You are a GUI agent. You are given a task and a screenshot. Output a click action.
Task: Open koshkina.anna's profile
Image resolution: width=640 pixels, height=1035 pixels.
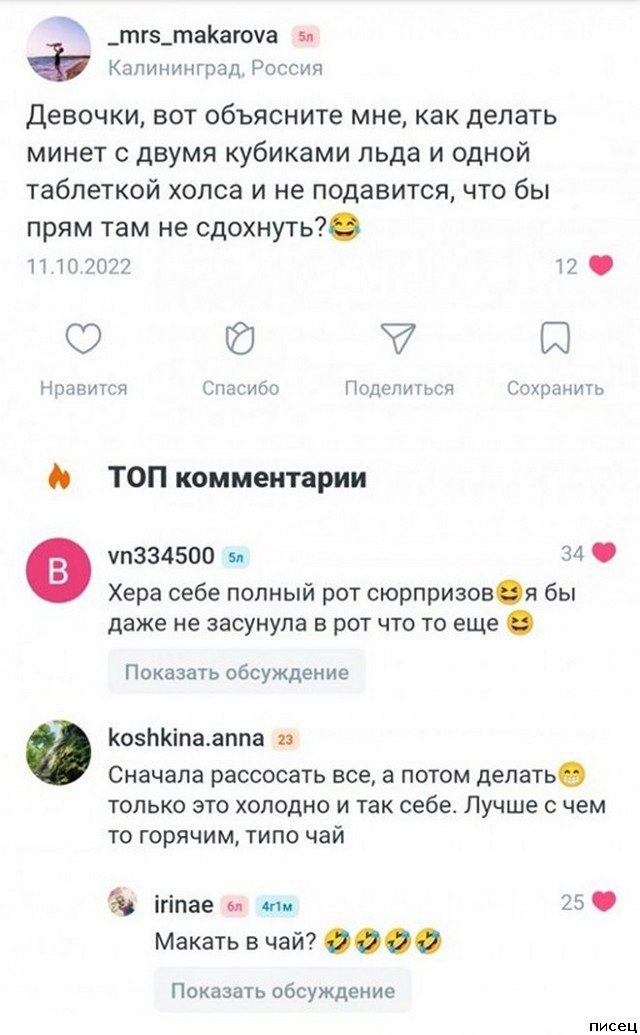tap(186, 738)
